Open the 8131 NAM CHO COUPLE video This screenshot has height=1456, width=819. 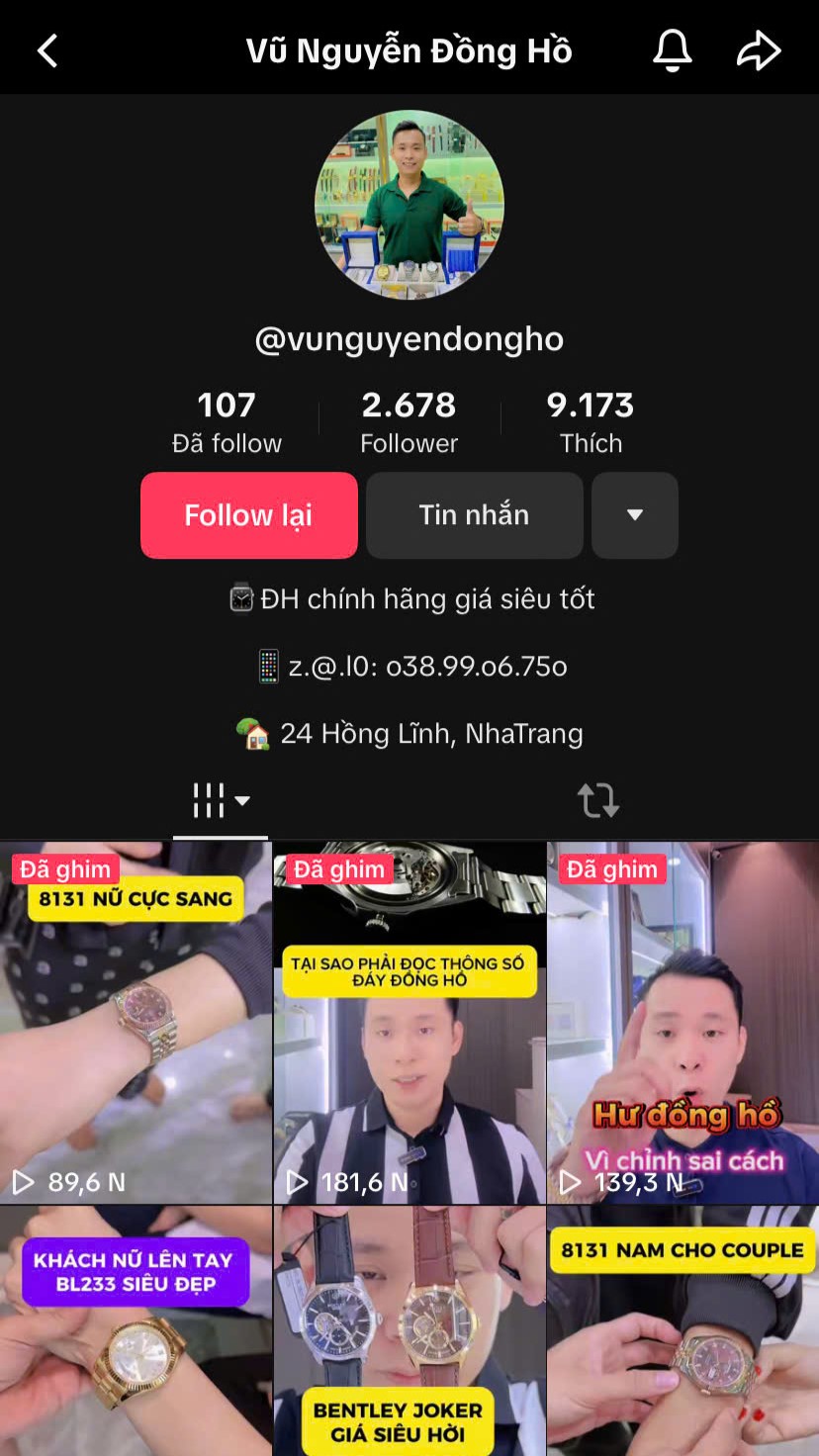[683, 1330]
